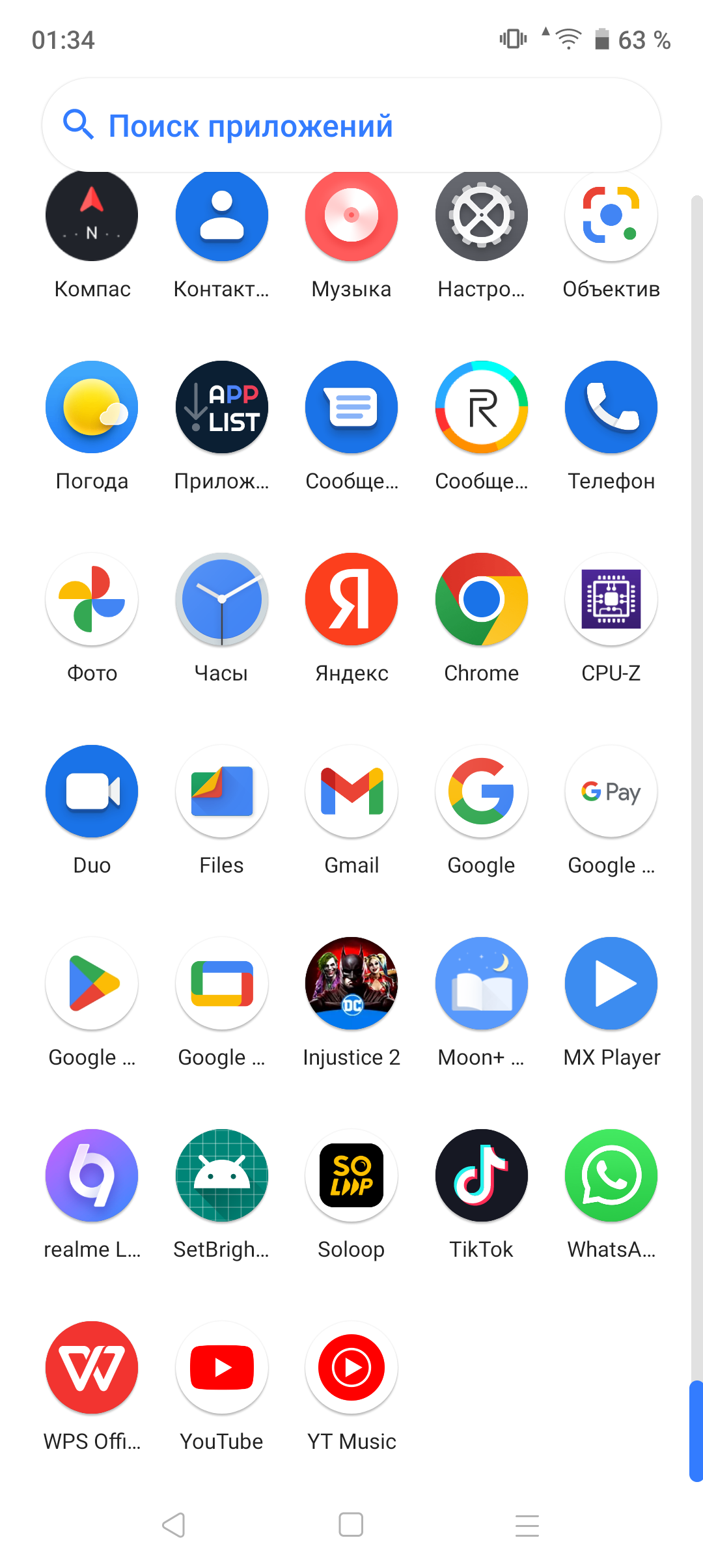
Task: Go back using the navigation bar
Action: click(x=174, y=1525)
